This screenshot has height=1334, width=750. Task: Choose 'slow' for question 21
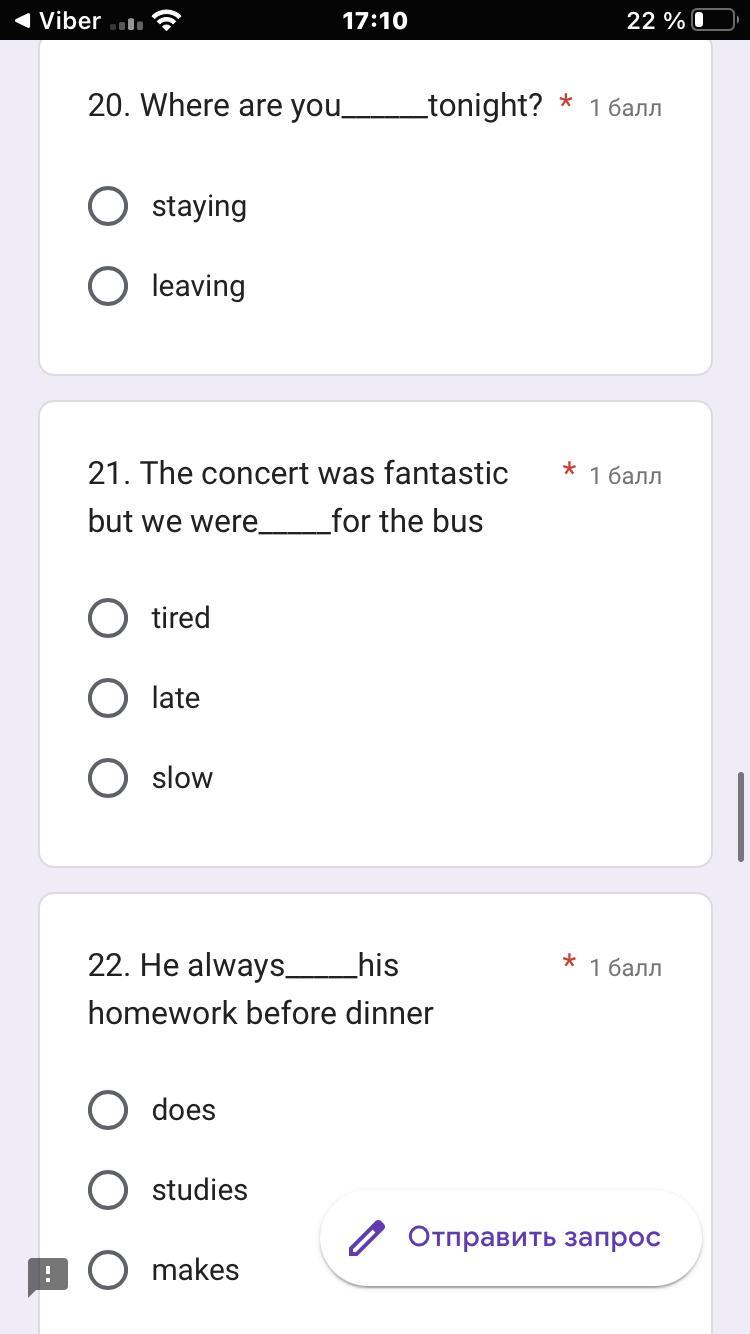click(108, 778)
